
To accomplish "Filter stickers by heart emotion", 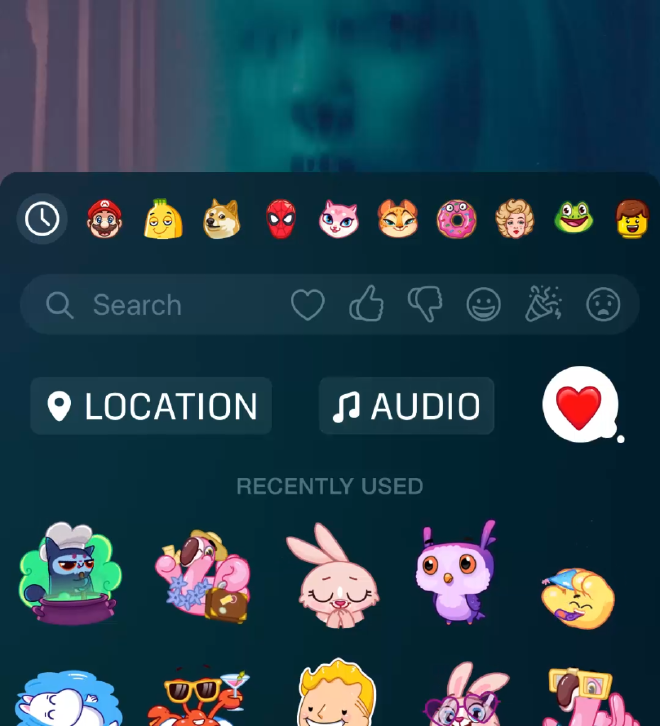I will point(307,305).
